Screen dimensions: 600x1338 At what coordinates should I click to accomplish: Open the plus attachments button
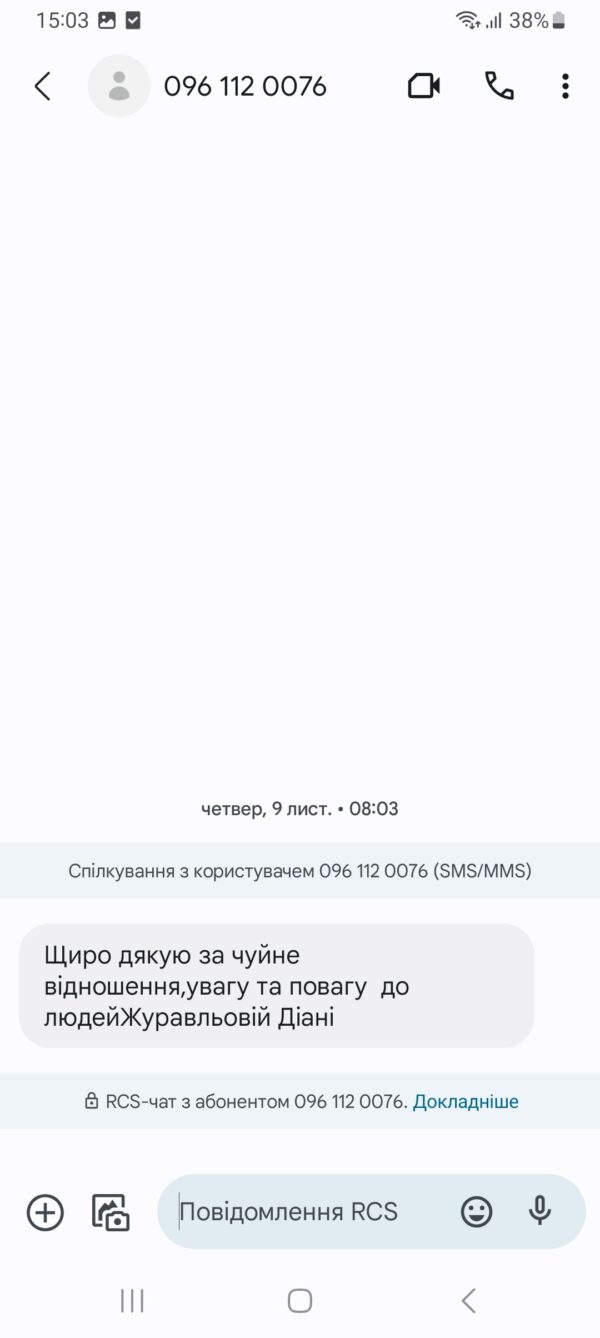click(45, 1212)
